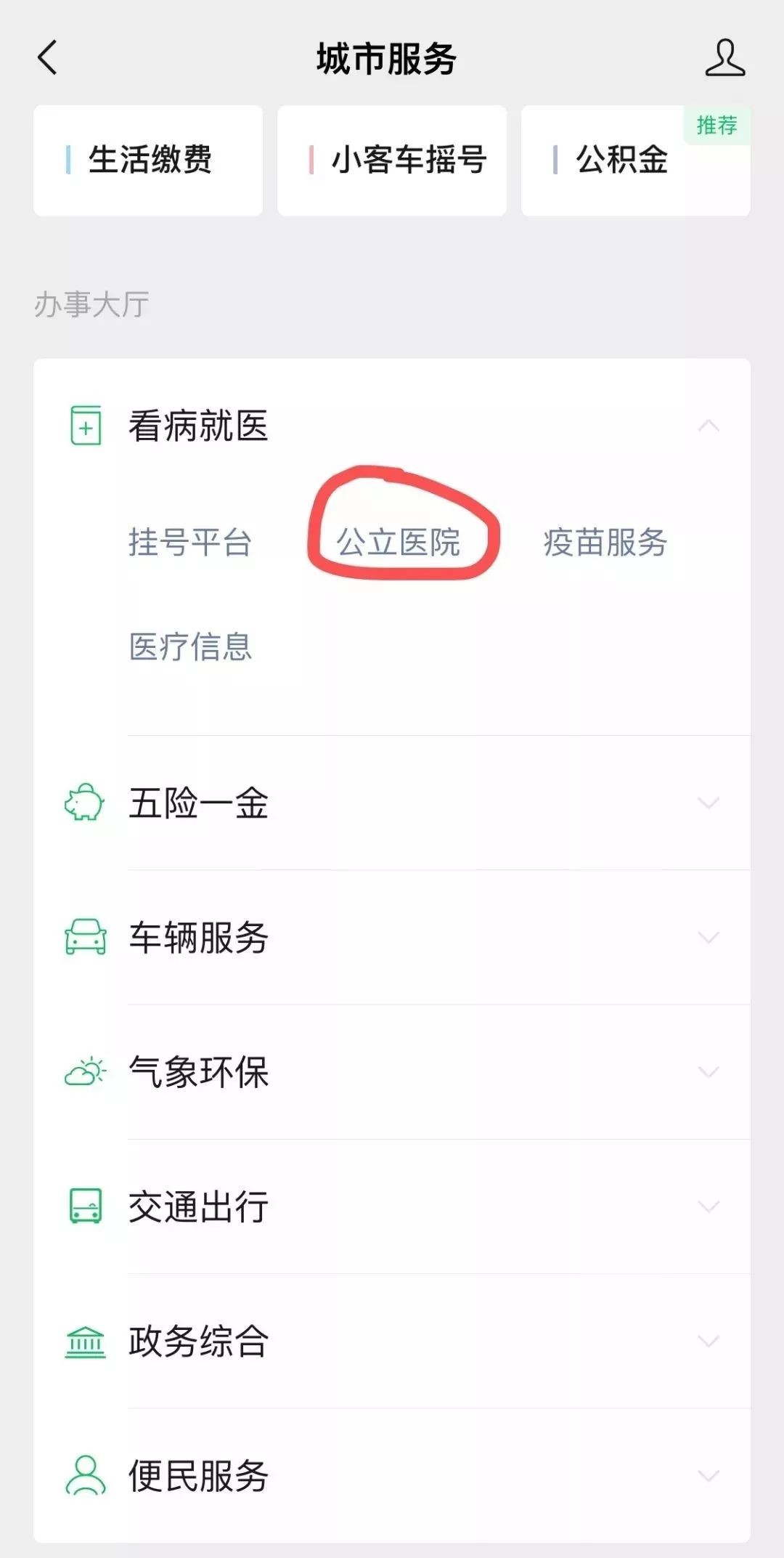Open the 生活缴费 card

coord(148,161)
